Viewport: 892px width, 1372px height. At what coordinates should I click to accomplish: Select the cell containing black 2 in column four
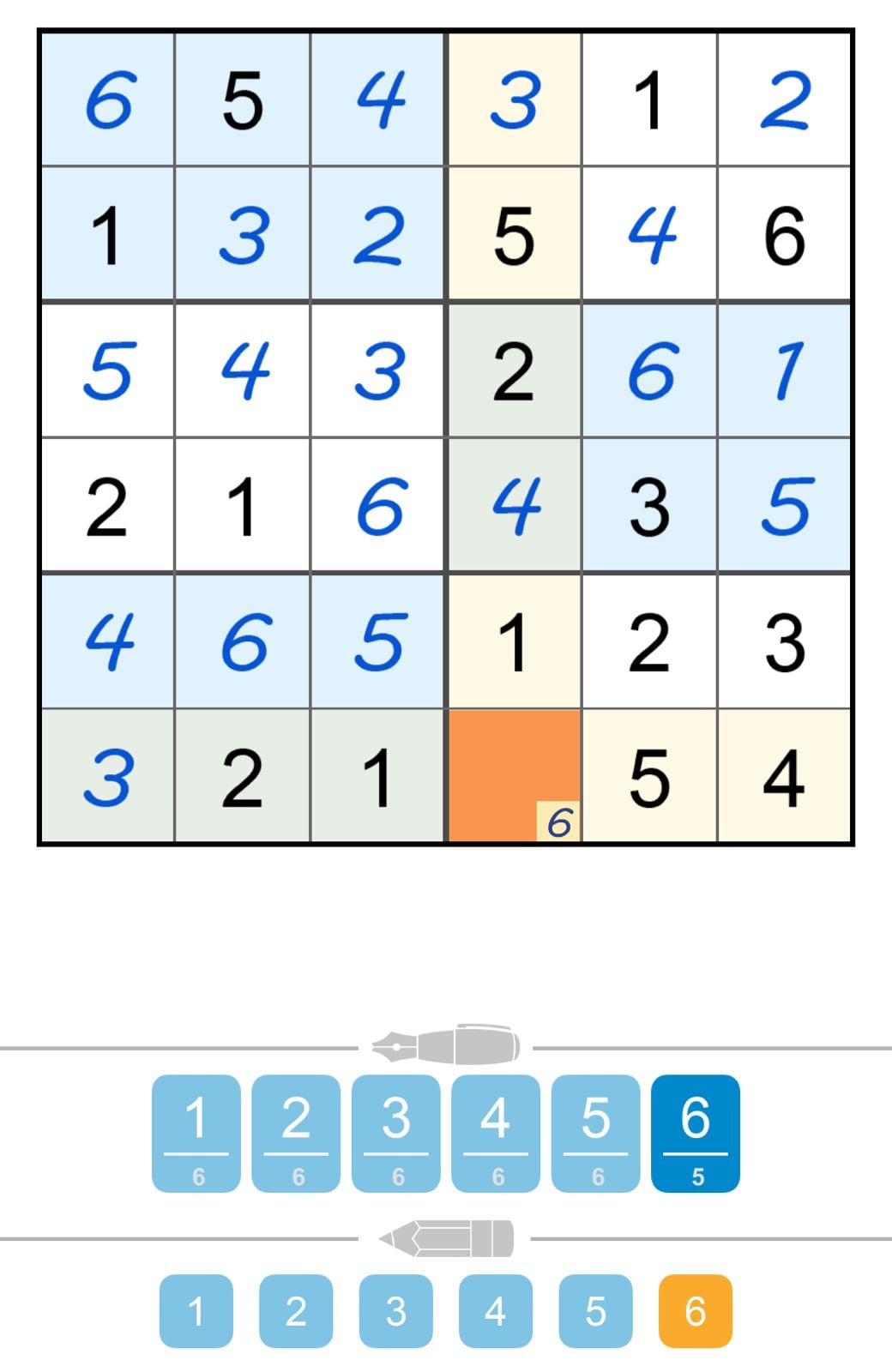pos(514,370)
